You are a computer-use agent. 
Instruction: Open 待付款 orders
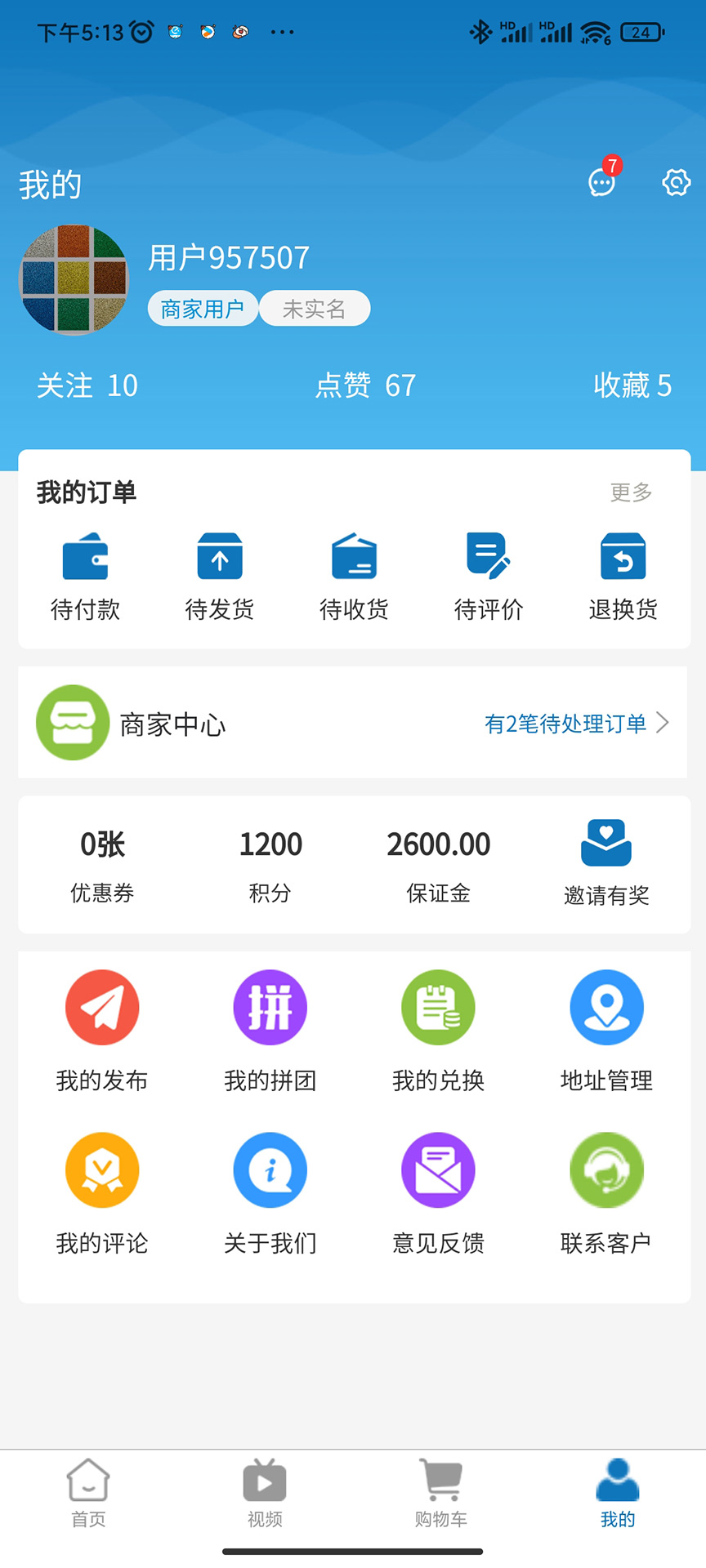[x=85, y=575]
